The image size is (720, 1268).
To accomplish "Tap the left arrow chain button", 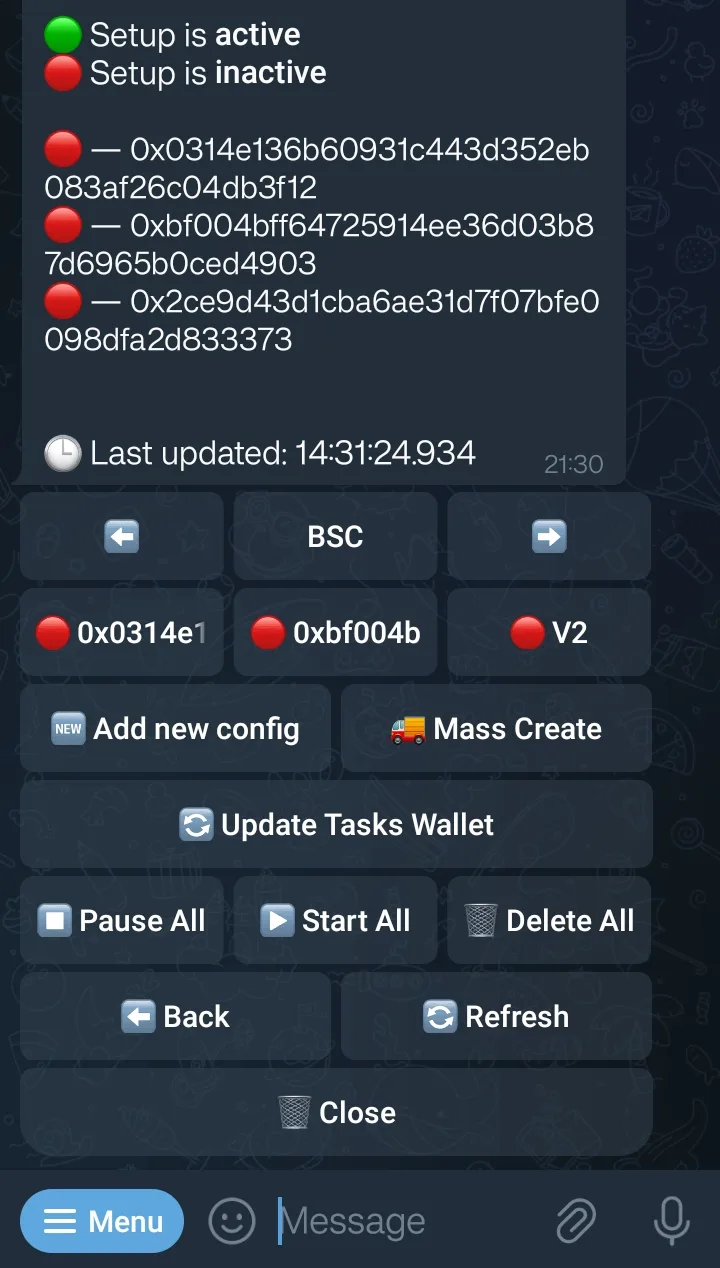I will (121, 536).
